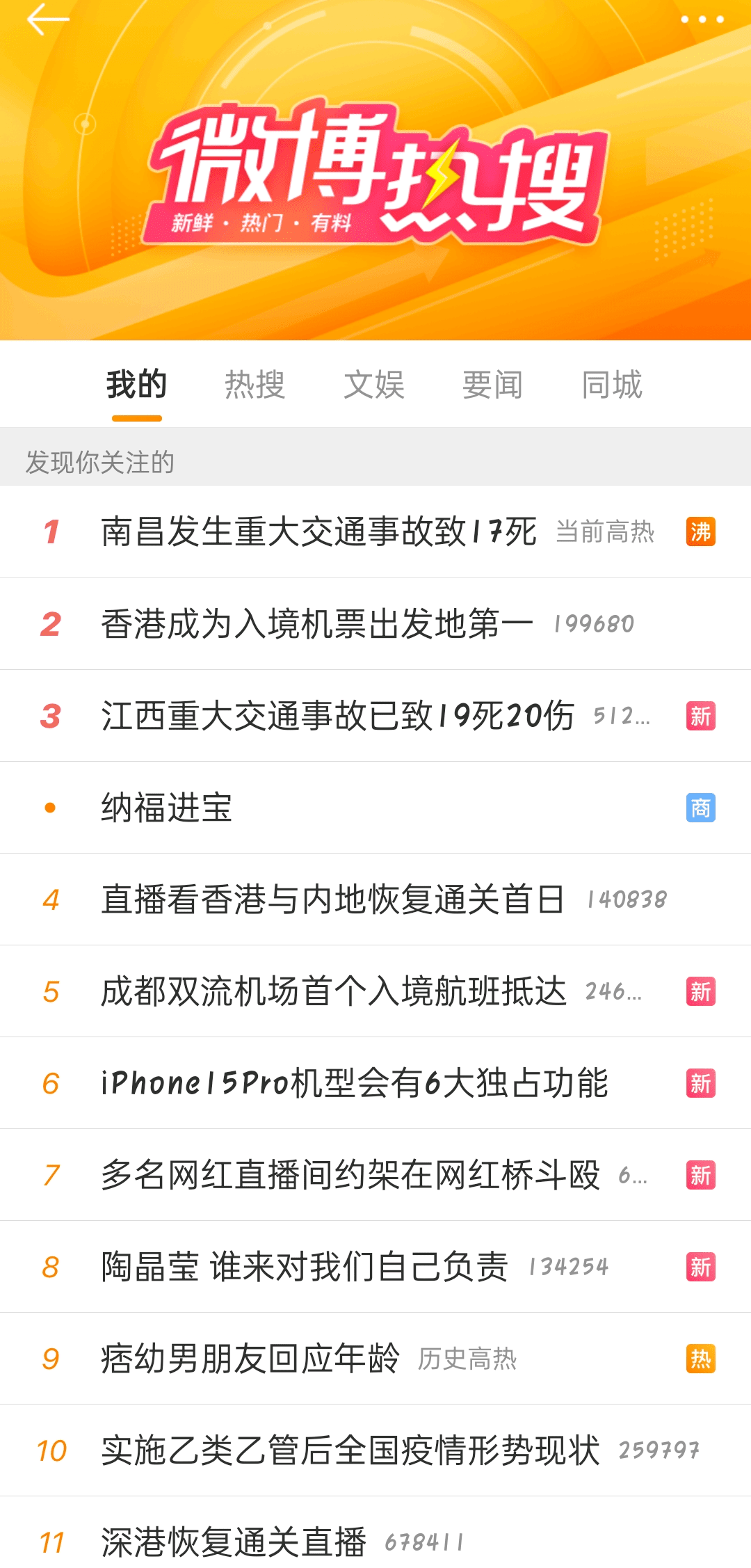751x1568 pixels.
Task: Open topic 南昌发生重大交通事故致17死
Action: [318, 532]
